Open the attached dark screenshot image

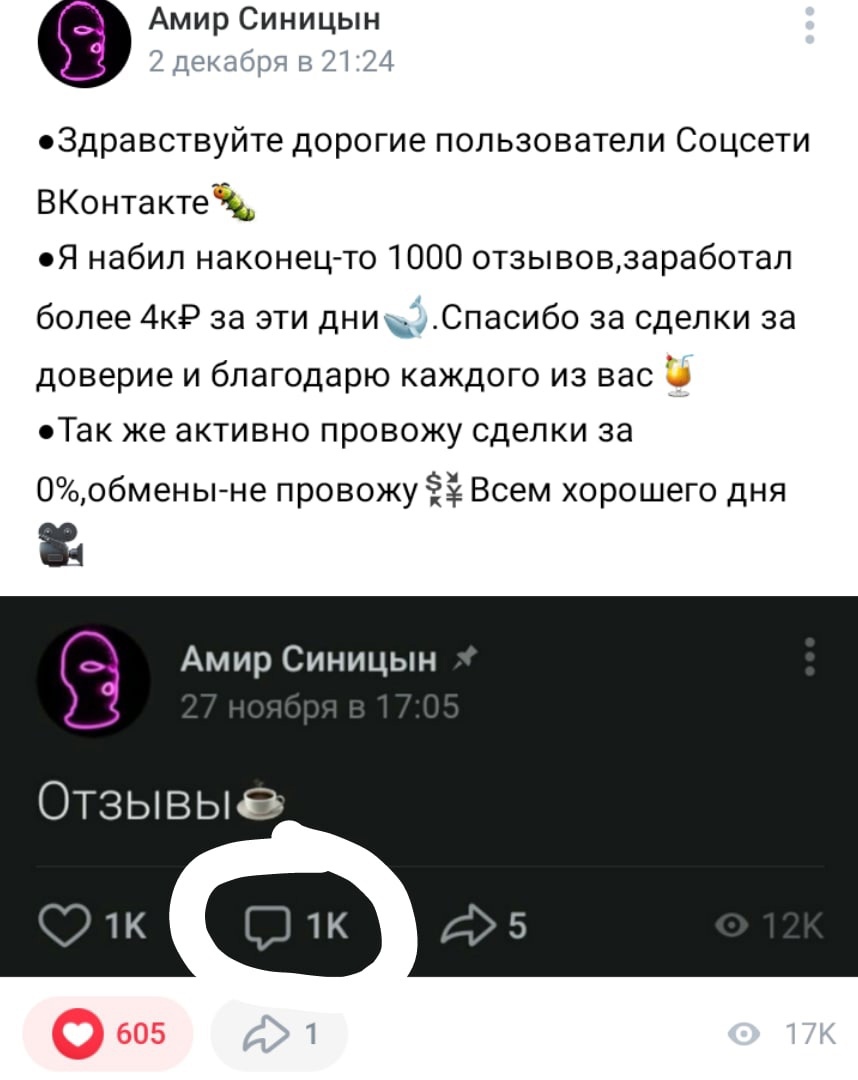[429, 785]
